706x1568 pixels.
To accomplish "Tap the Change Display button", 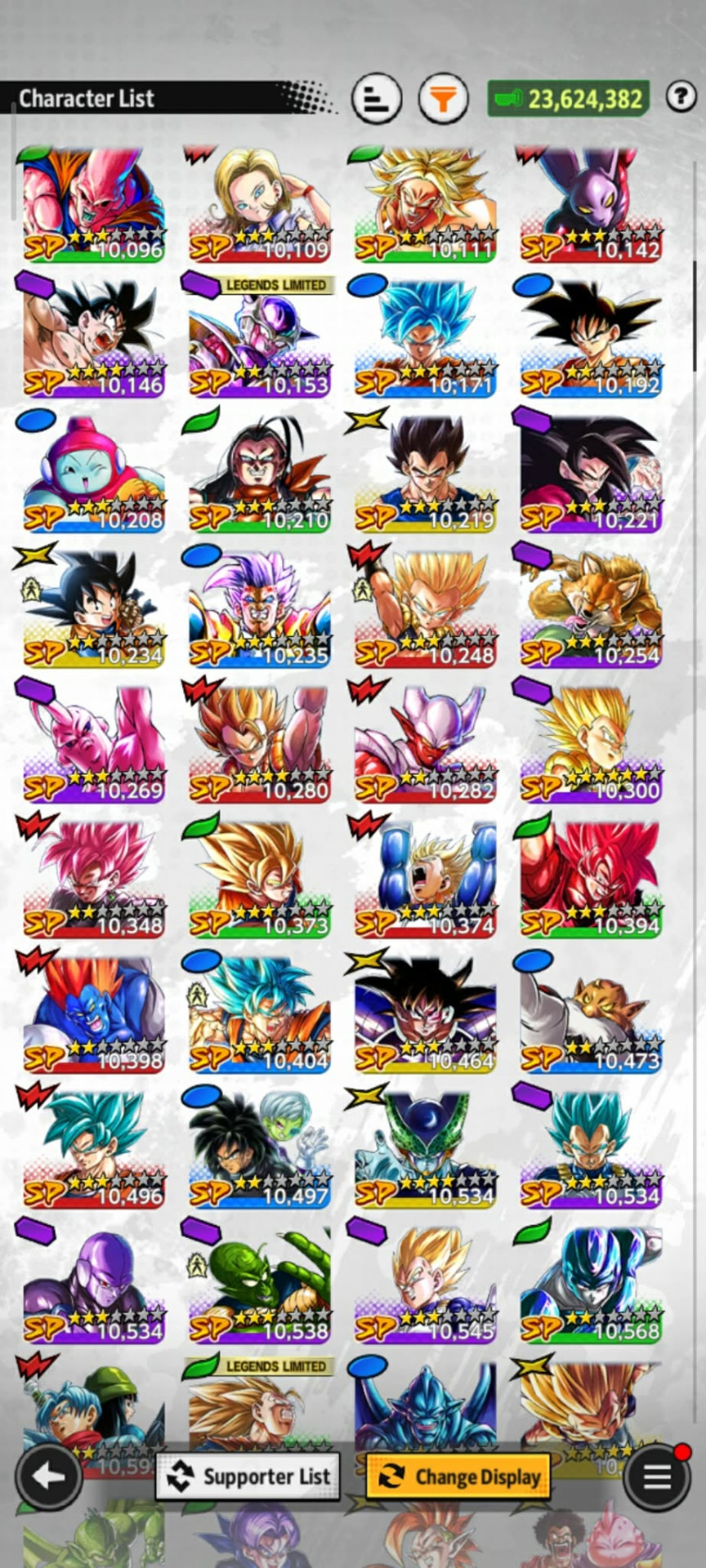I will coord(458,1477).
